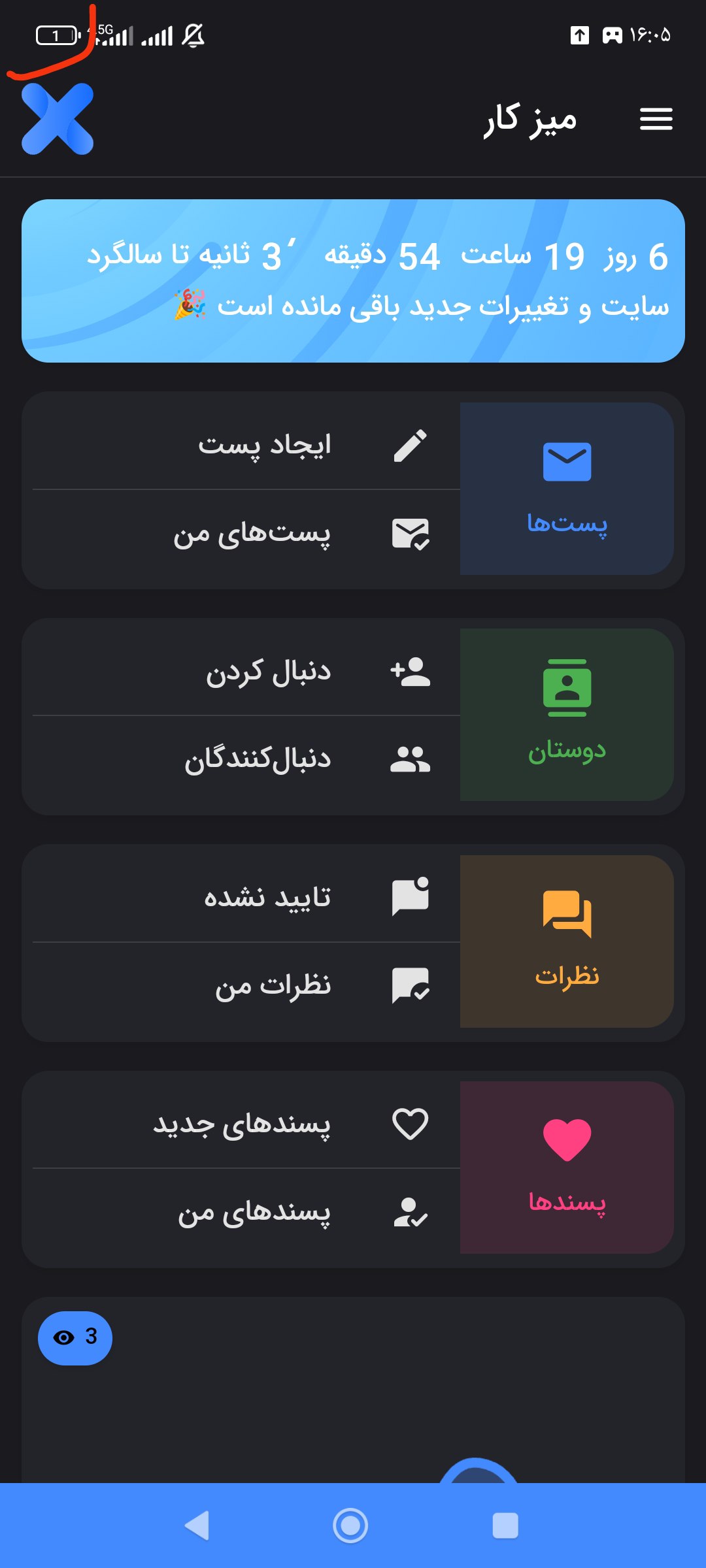Open the پست‌ها category tile
706x1568 pixels.
click(x=567, y=489)
